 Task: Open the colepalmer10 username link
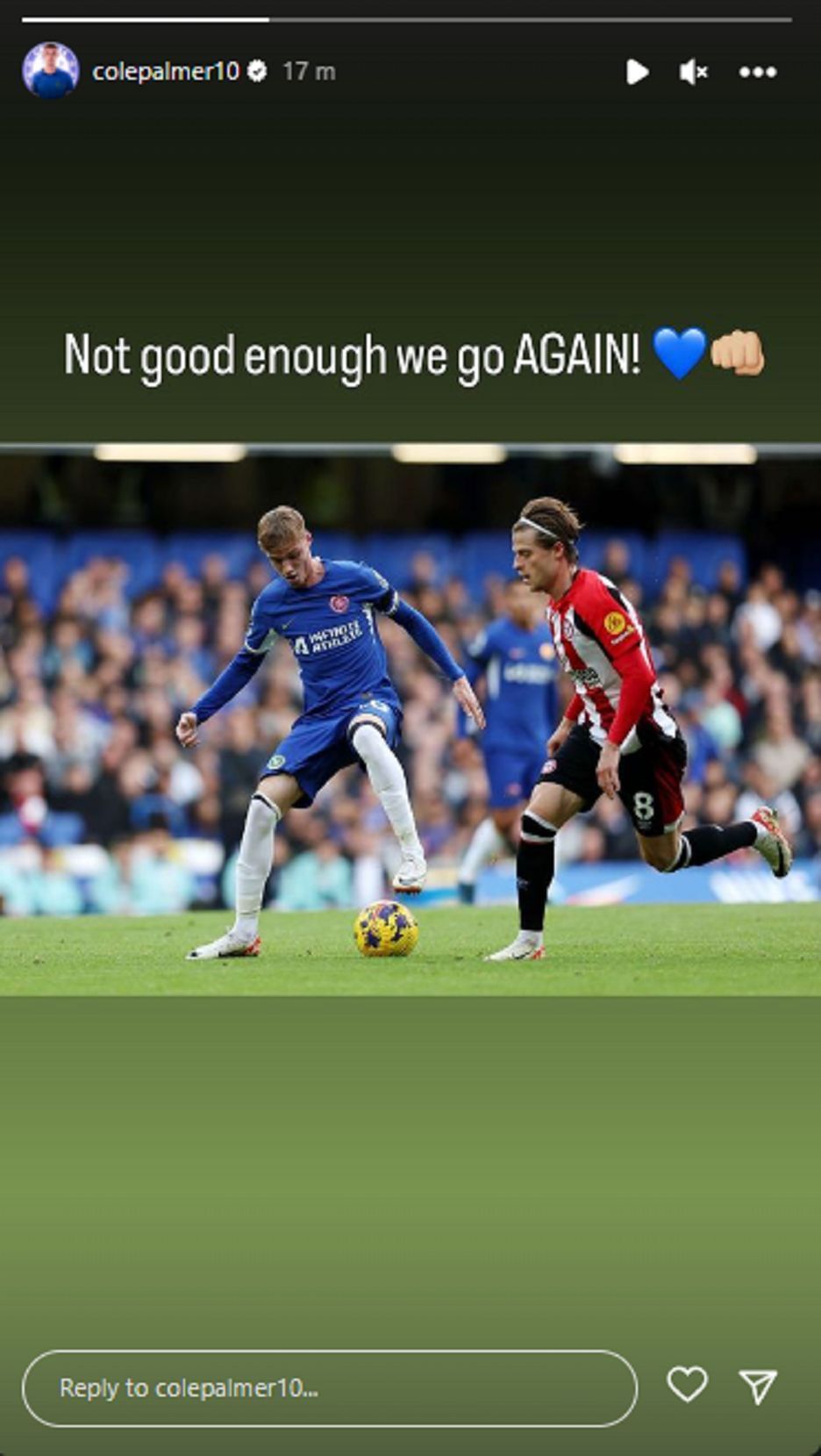(166, 71)
